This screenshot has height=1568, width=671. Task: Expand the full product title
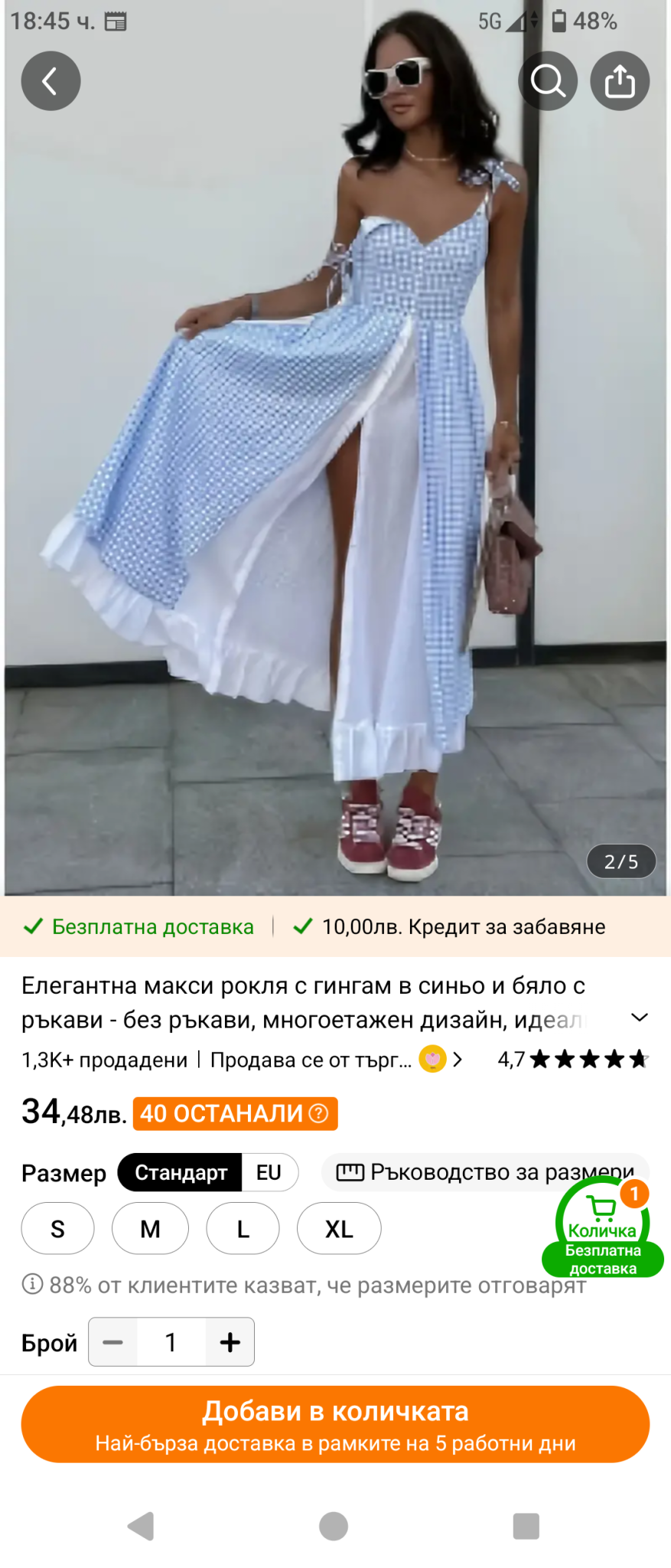[640, 1018]
